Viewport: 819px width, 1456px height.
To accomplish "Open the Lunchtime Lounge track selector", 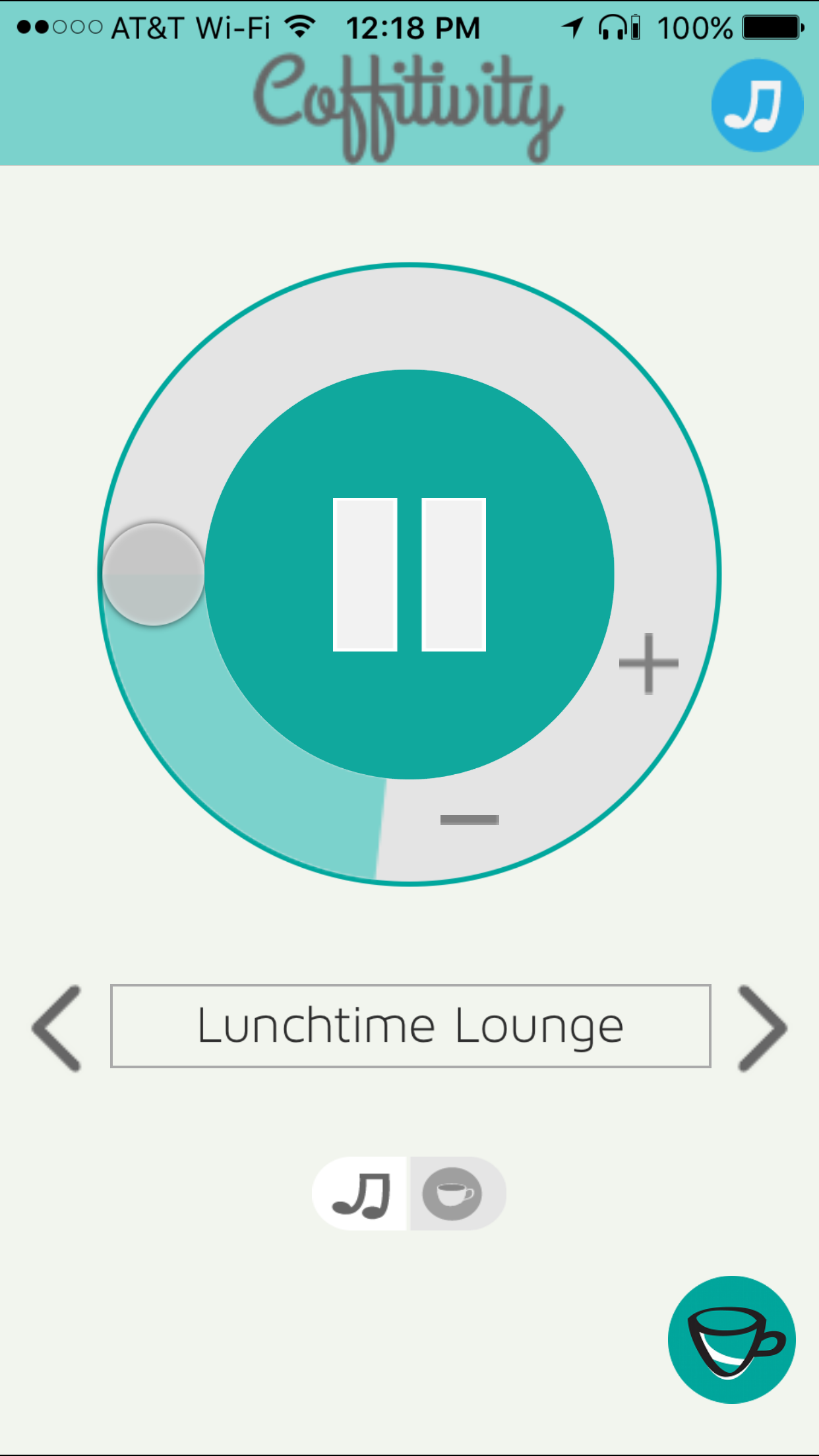I will point(410,1026).
